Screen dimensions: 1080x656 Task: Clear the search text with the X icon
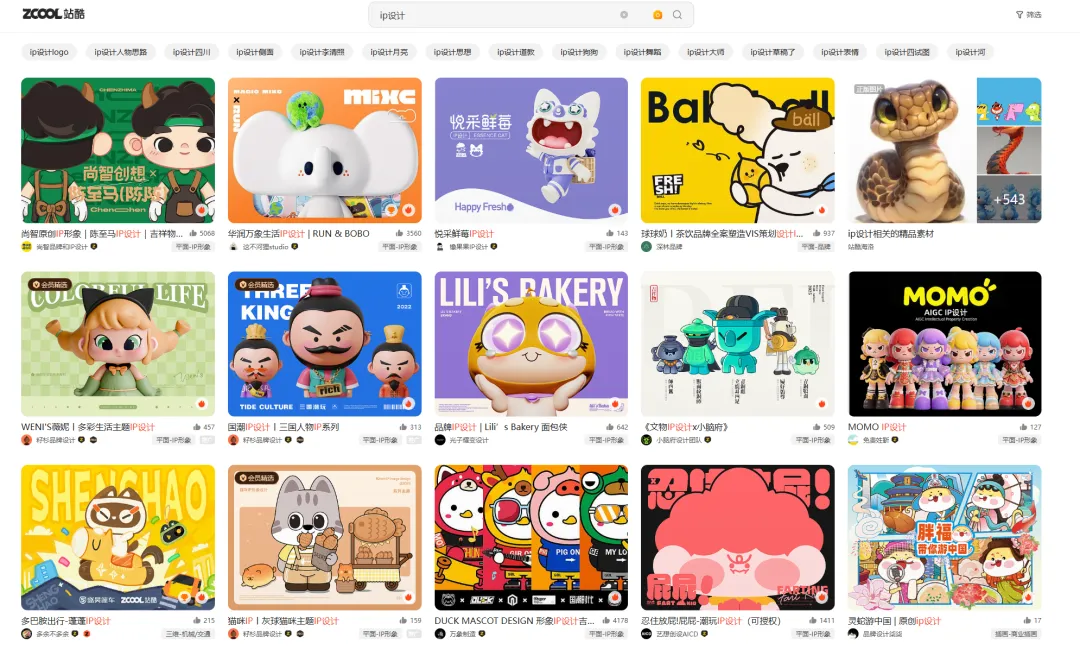tap(624, 15)
